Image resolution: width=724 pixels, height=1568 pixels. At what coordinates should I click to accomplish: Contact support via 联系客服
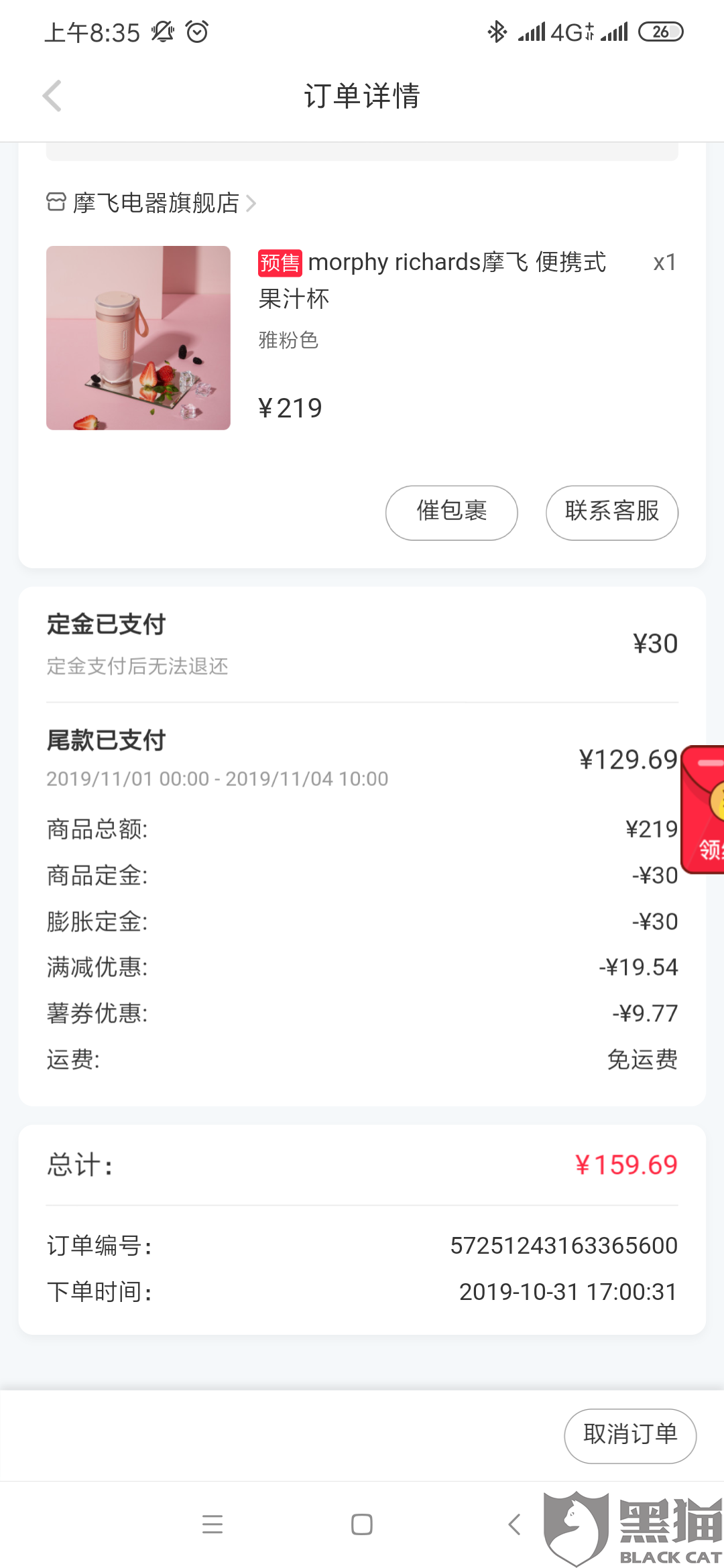pyautogui.click(x=612, y=513)
